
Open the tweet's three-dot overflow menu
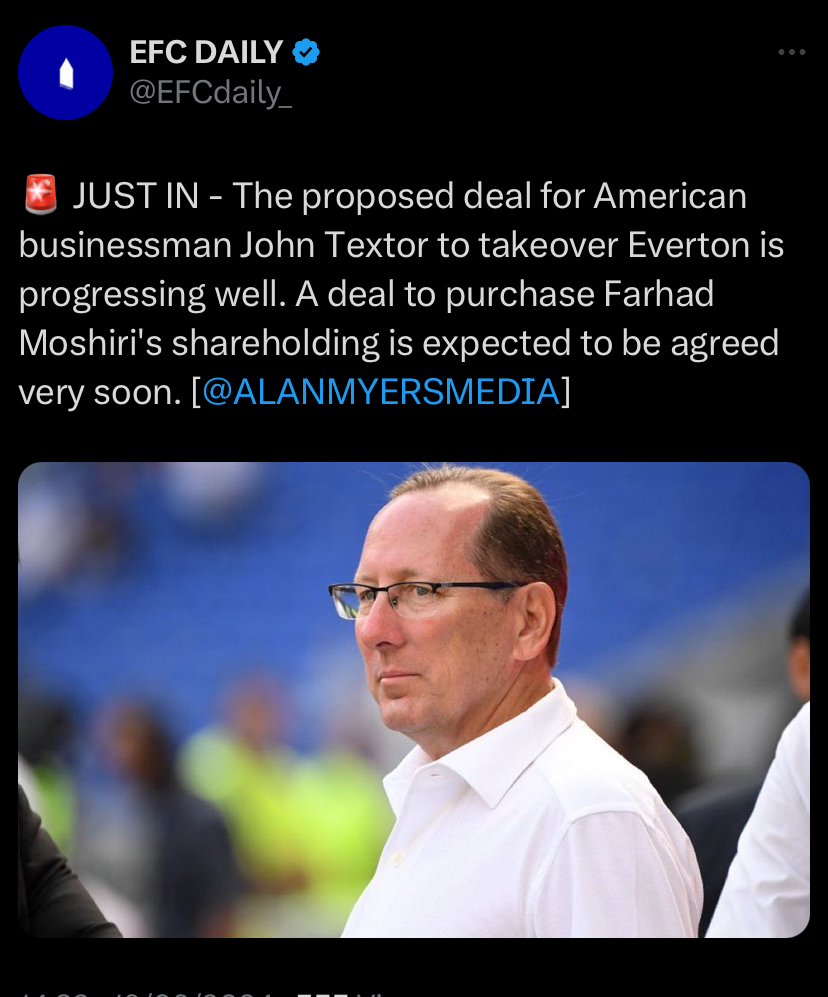pyautogui.click(x=791, y=53)
